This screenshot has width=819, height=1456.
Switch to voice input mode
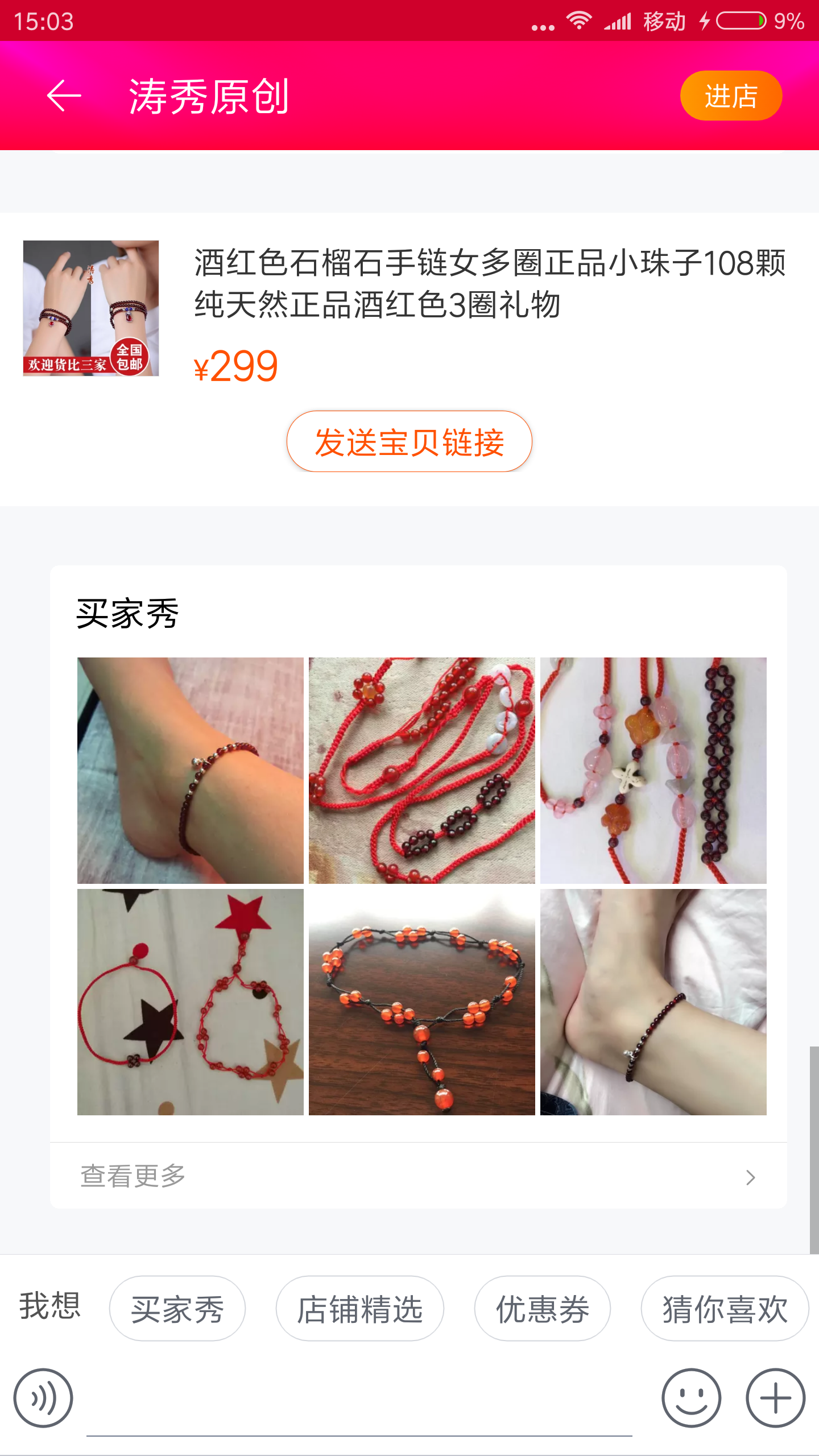pyautogui.click(x=43, y=1398)
